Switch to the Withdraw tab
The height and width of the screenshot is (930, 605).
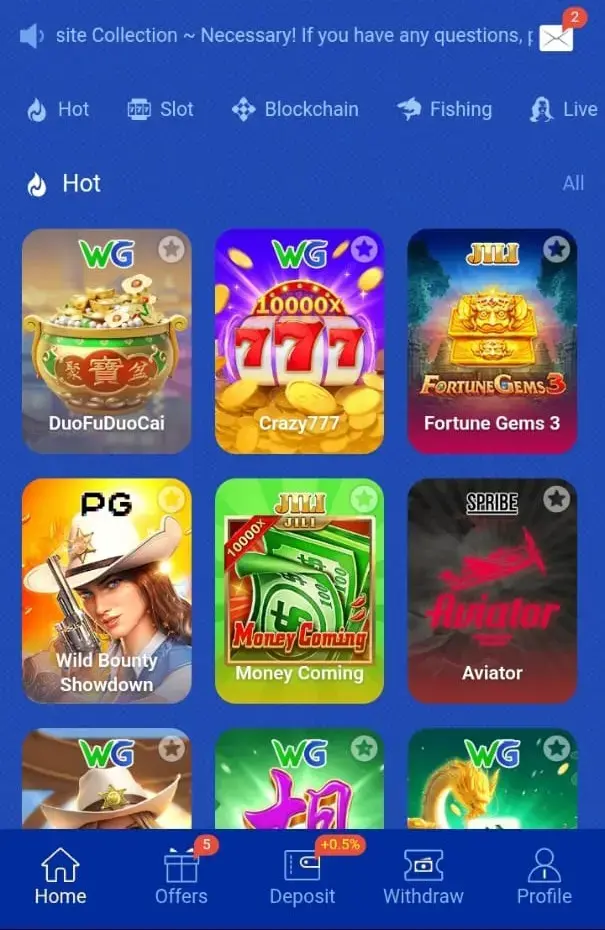tap(423, 877)
